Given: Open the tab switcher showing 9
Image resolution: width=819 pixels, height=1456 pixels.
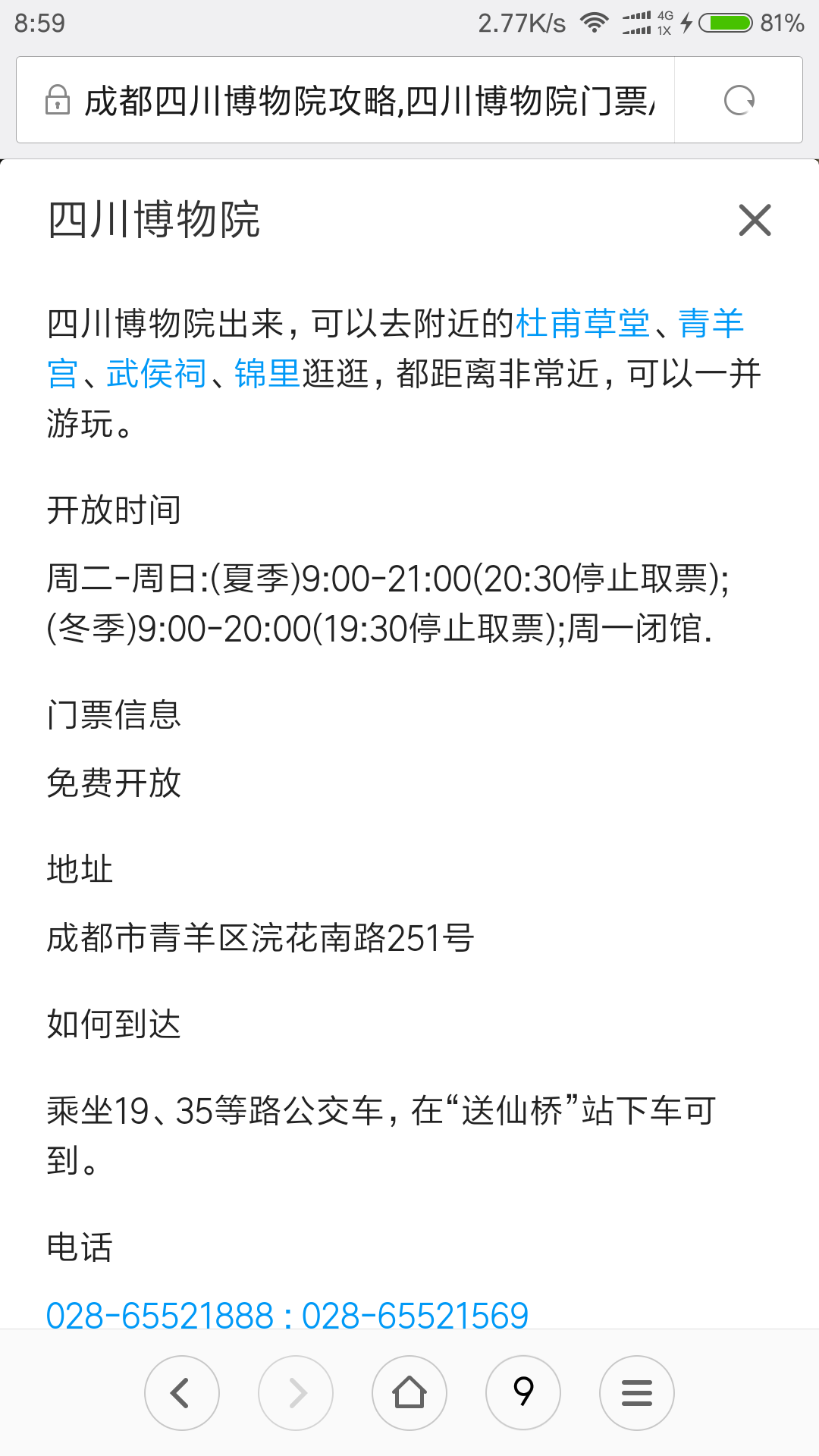Looking at the screenshot, I should pyautogui.click(x=523, y=1393).
